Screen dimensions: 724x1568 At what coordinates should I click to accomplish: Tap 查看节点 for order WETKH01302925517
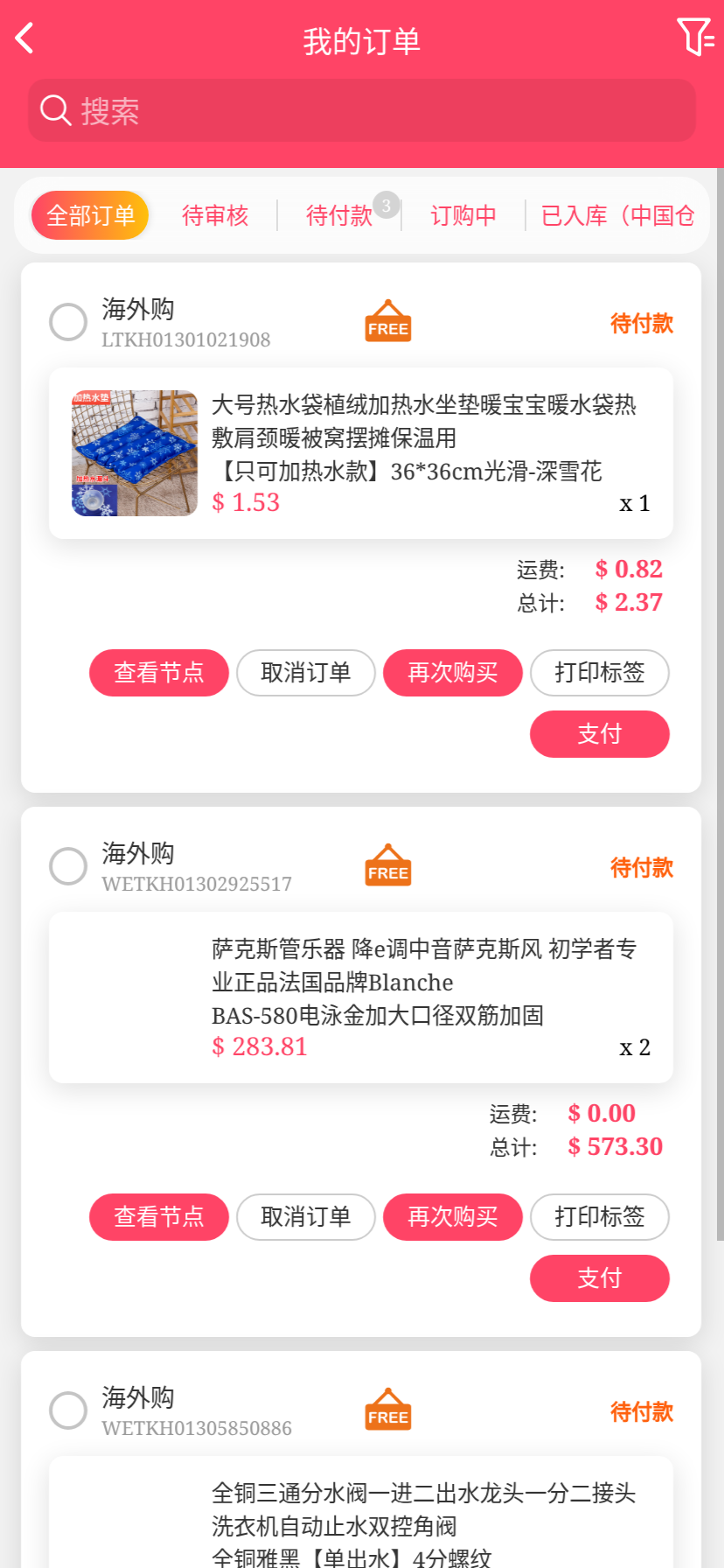coord(159,1217)
